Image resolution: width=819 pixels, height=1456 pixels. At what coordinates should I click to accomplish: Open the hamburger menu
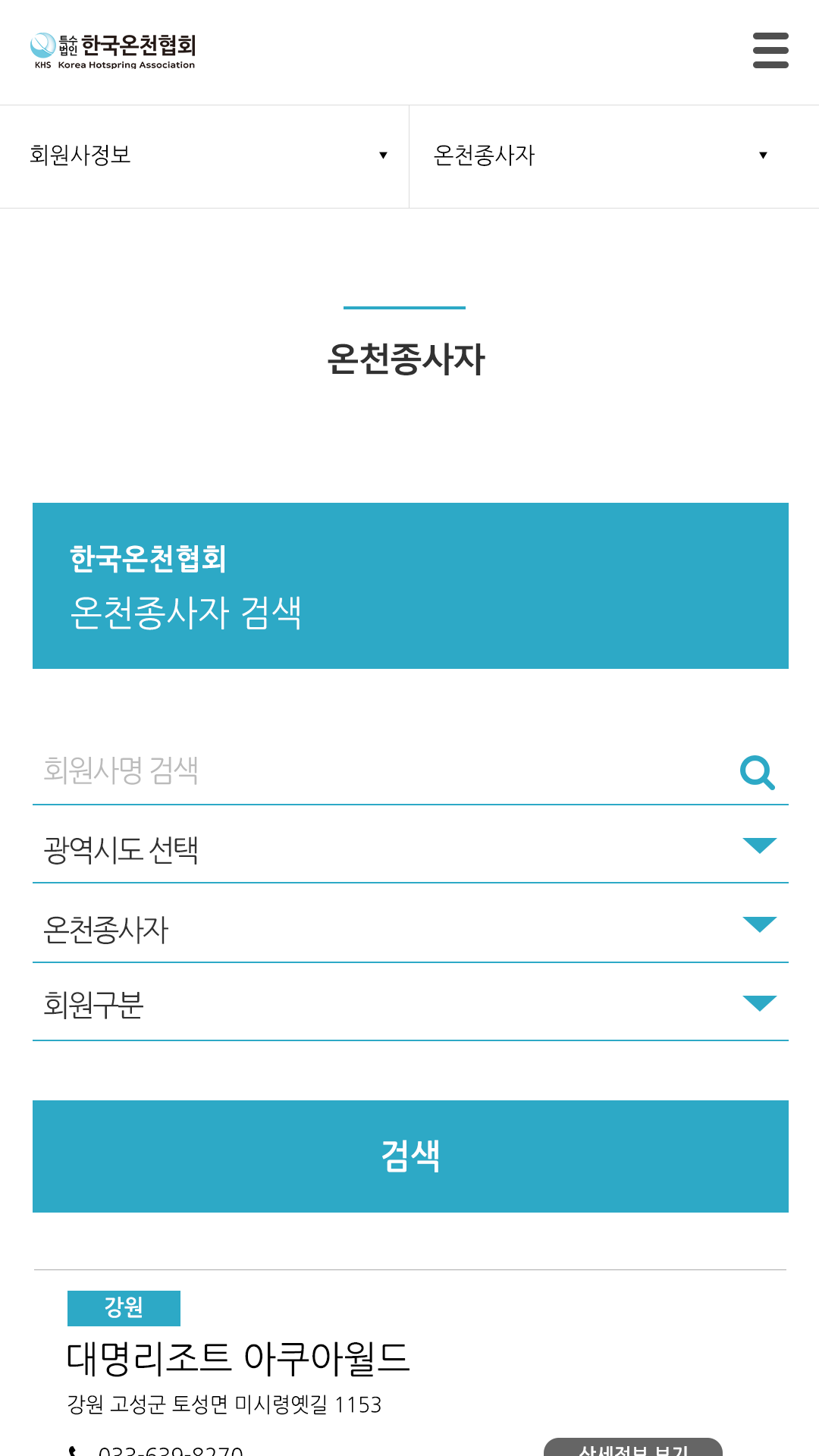point(770,50)
